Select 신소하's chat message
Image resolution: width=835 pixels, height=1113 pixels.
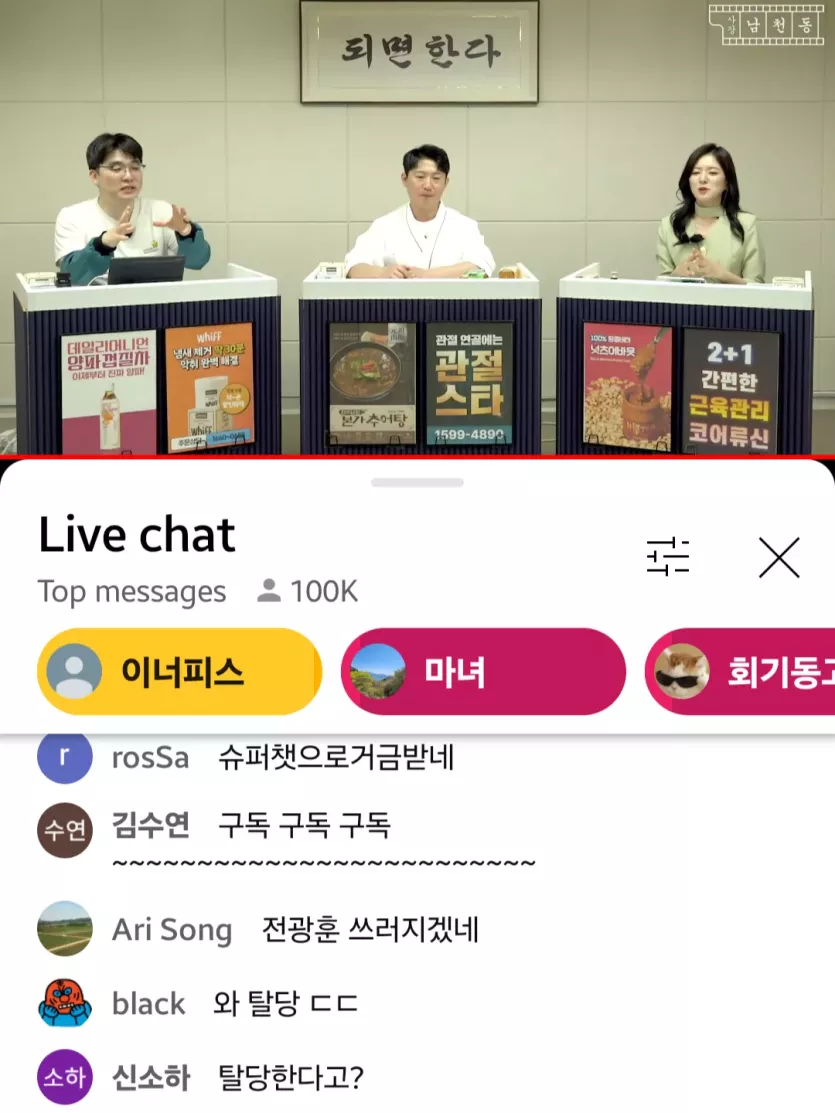point(290,1077)
